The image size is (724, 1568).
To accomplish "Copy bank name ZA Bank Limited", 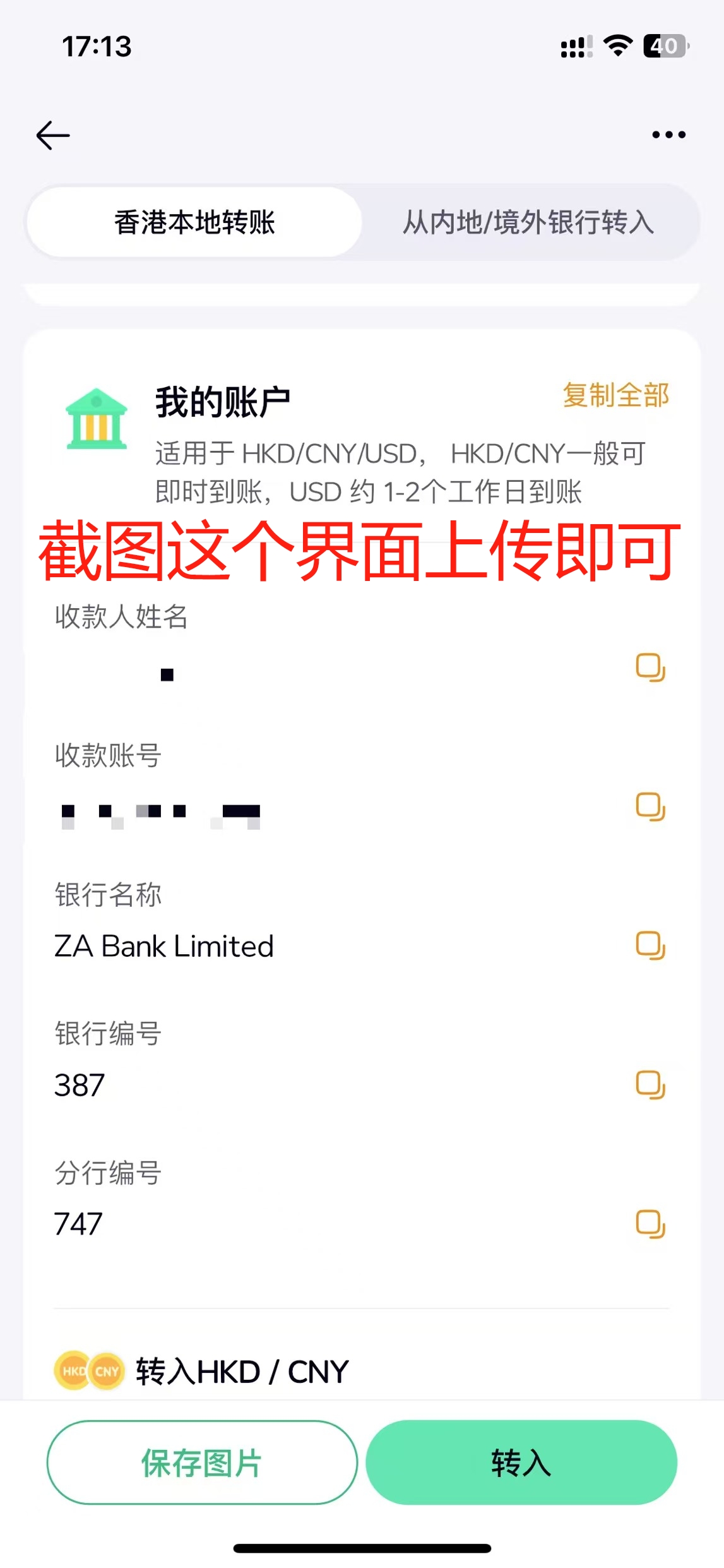I will (650, 945).
